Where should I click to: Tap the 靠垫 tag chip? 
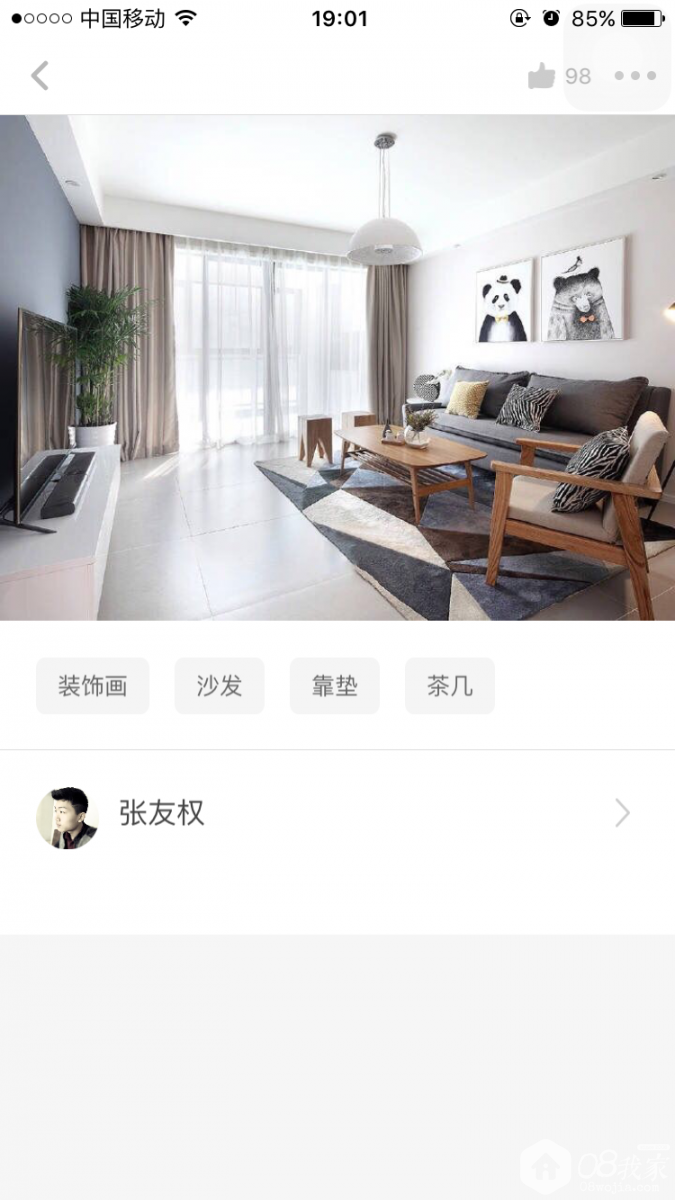[x=334, y=686]
